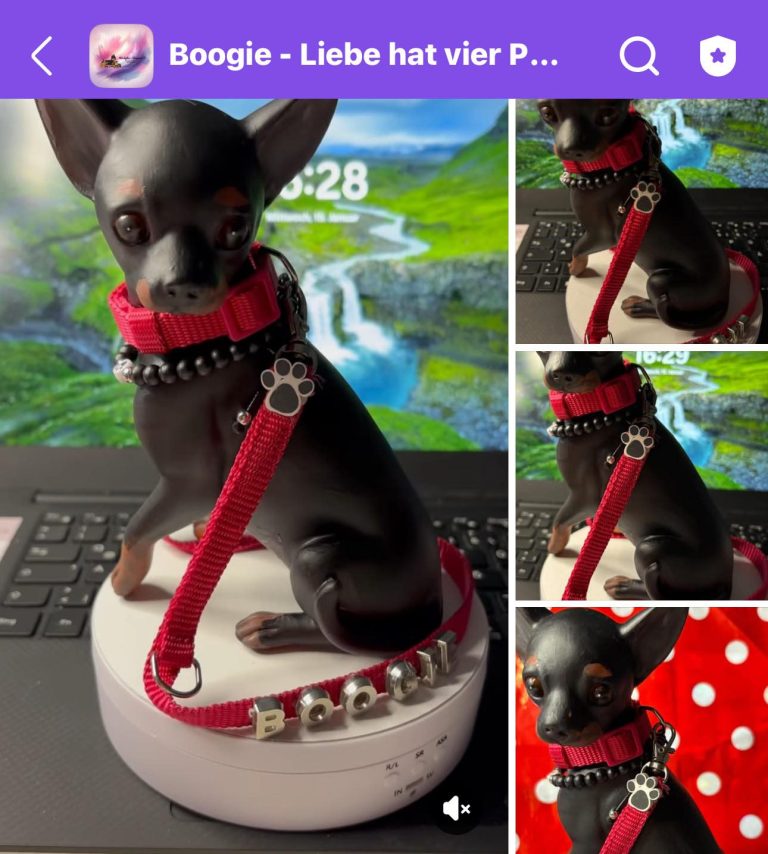
Task: Unmute the large Boogie collar video
Action: pyautogui.click(x=457, y=808)
